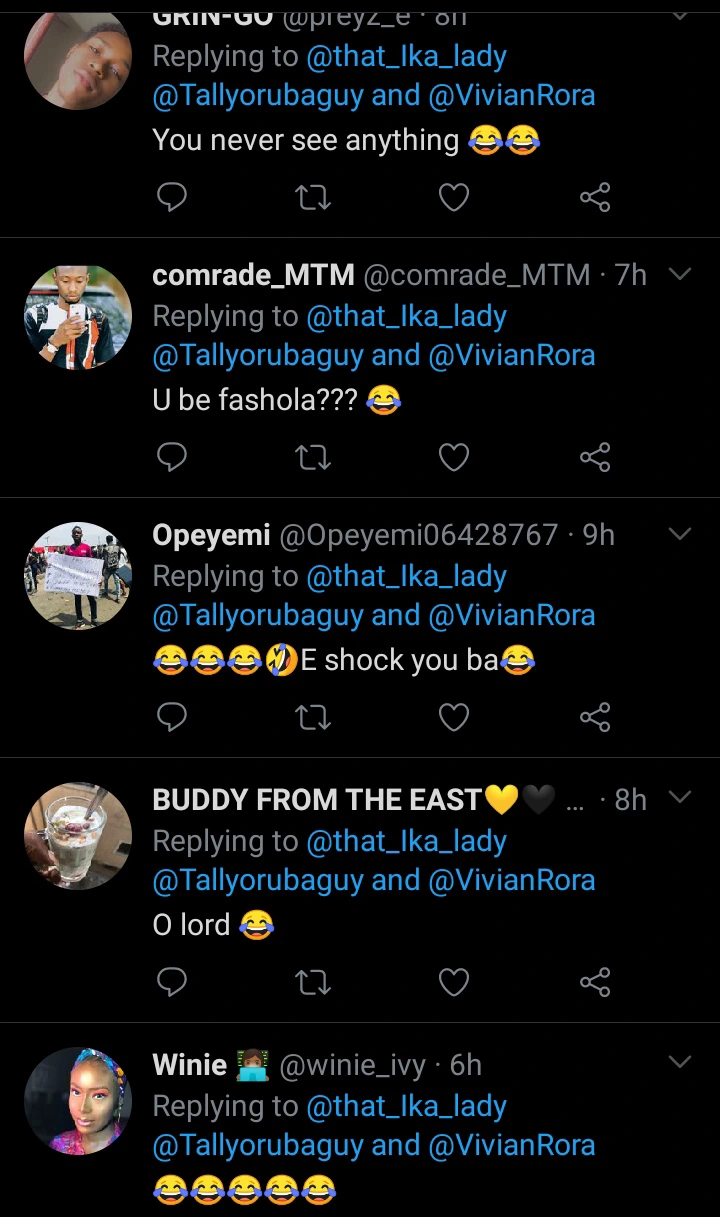View Winie's profile picture
Image resolution: width=720 pixels, height=1217 pixels.
[x=78, y=1101]
